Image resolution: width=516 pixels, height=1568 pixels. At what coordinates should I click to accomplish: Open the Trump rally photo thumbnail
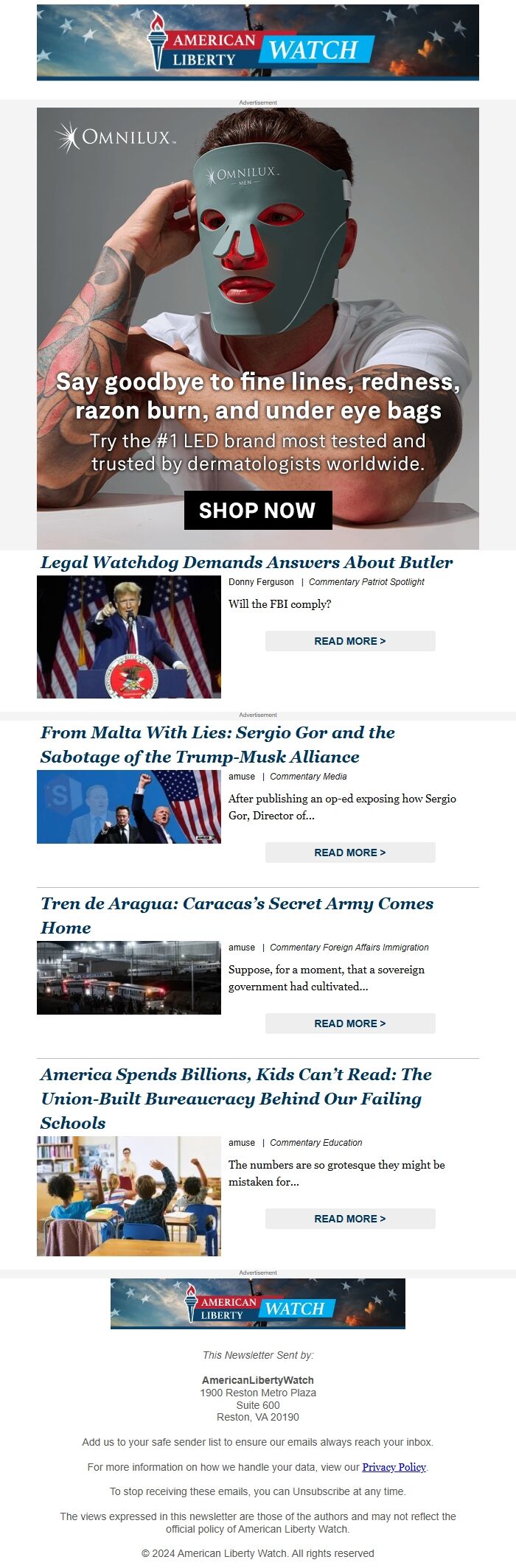129,637
